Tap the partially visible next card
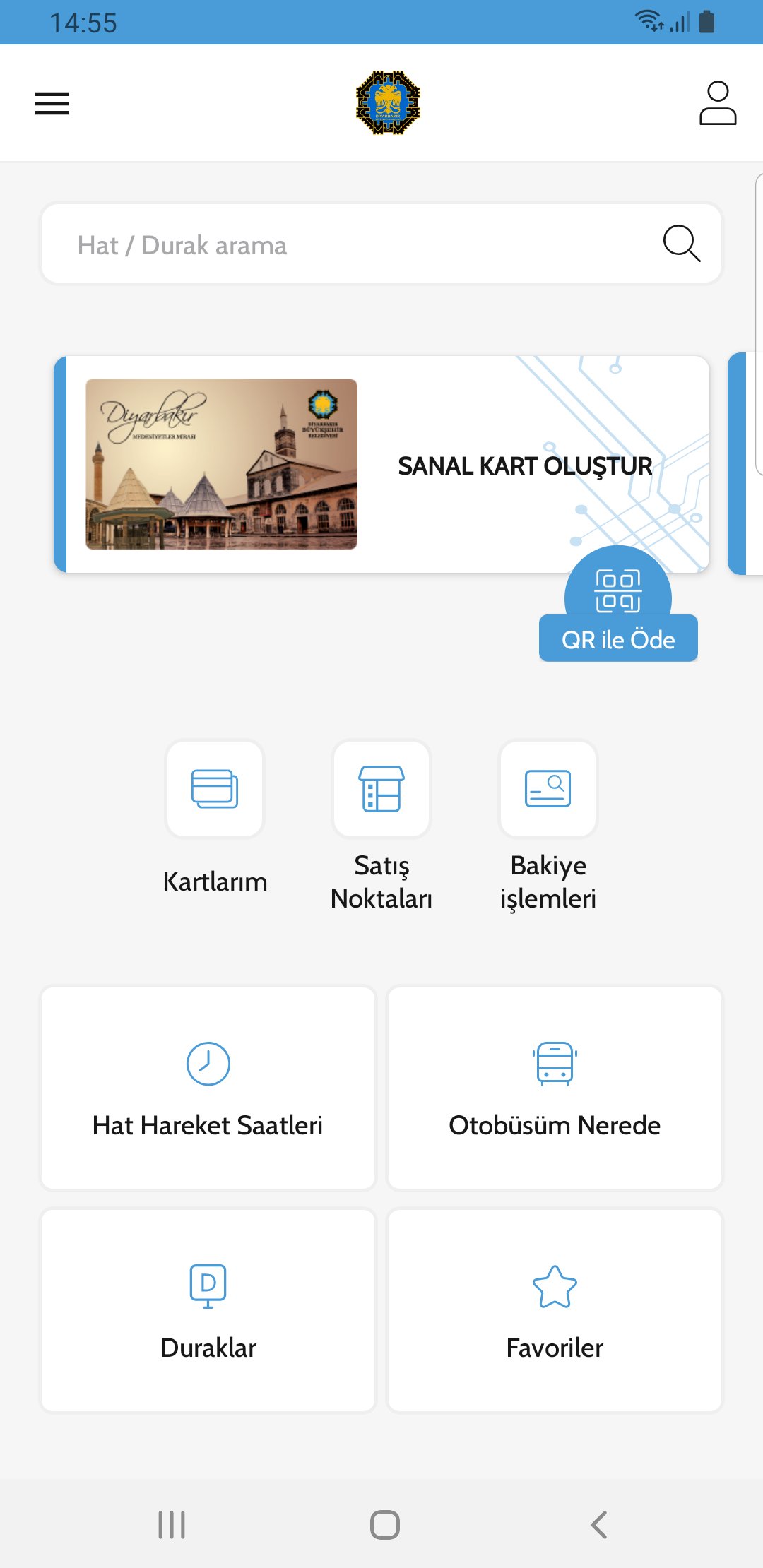763x1568 pixels. [745, 463]
